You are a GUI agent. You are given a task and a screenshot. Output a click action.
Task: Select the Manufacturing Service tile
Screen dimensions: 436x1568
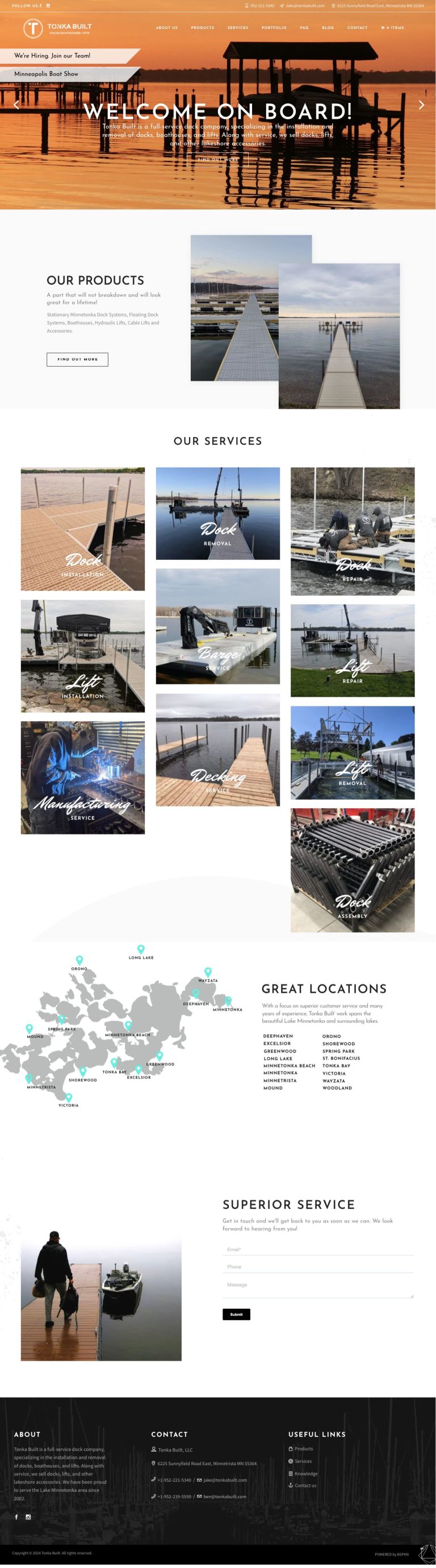(83, 777)
